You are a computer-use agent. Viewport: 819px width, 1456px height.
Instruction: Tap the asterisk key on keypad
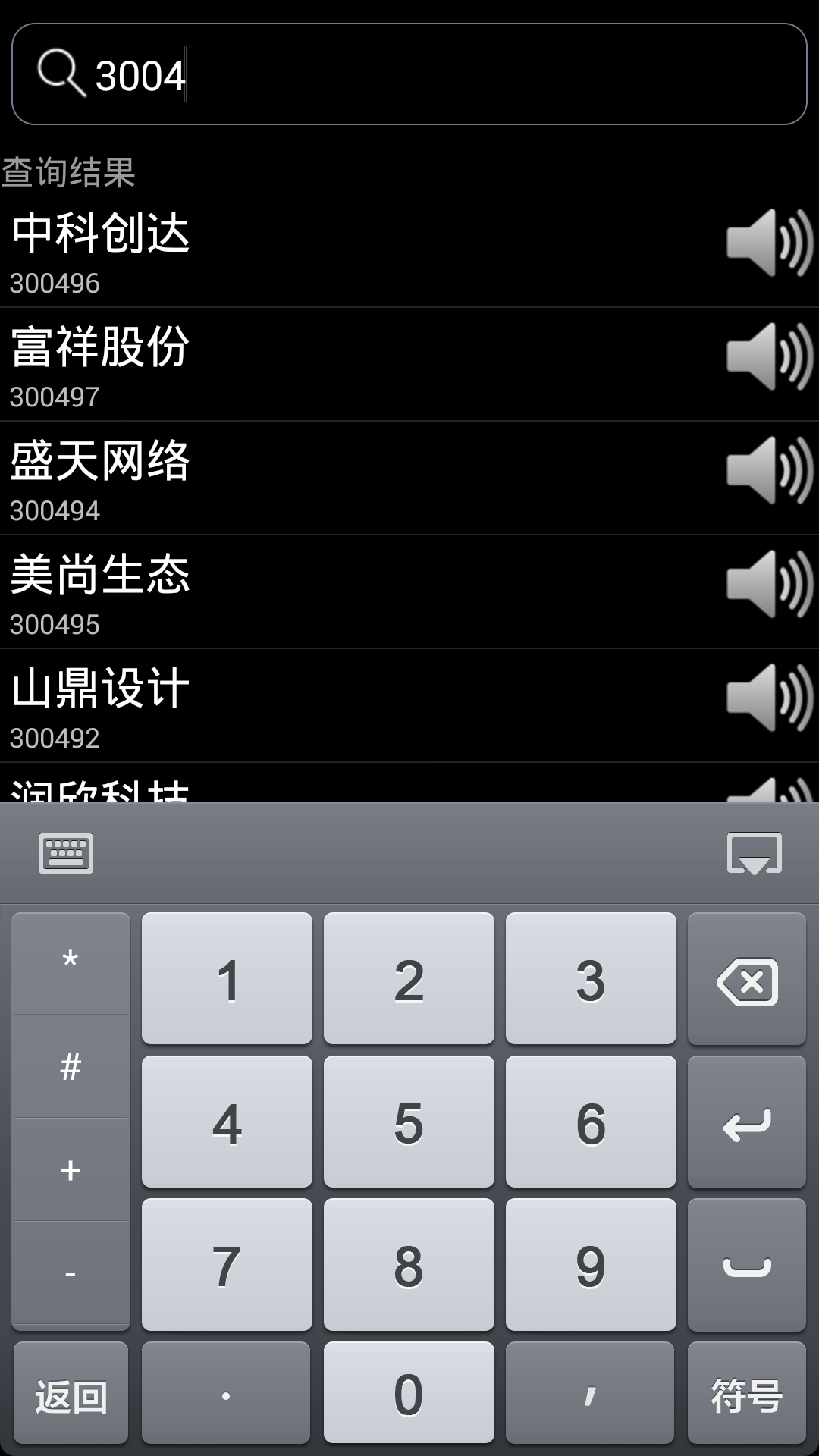tap(69, 957)
